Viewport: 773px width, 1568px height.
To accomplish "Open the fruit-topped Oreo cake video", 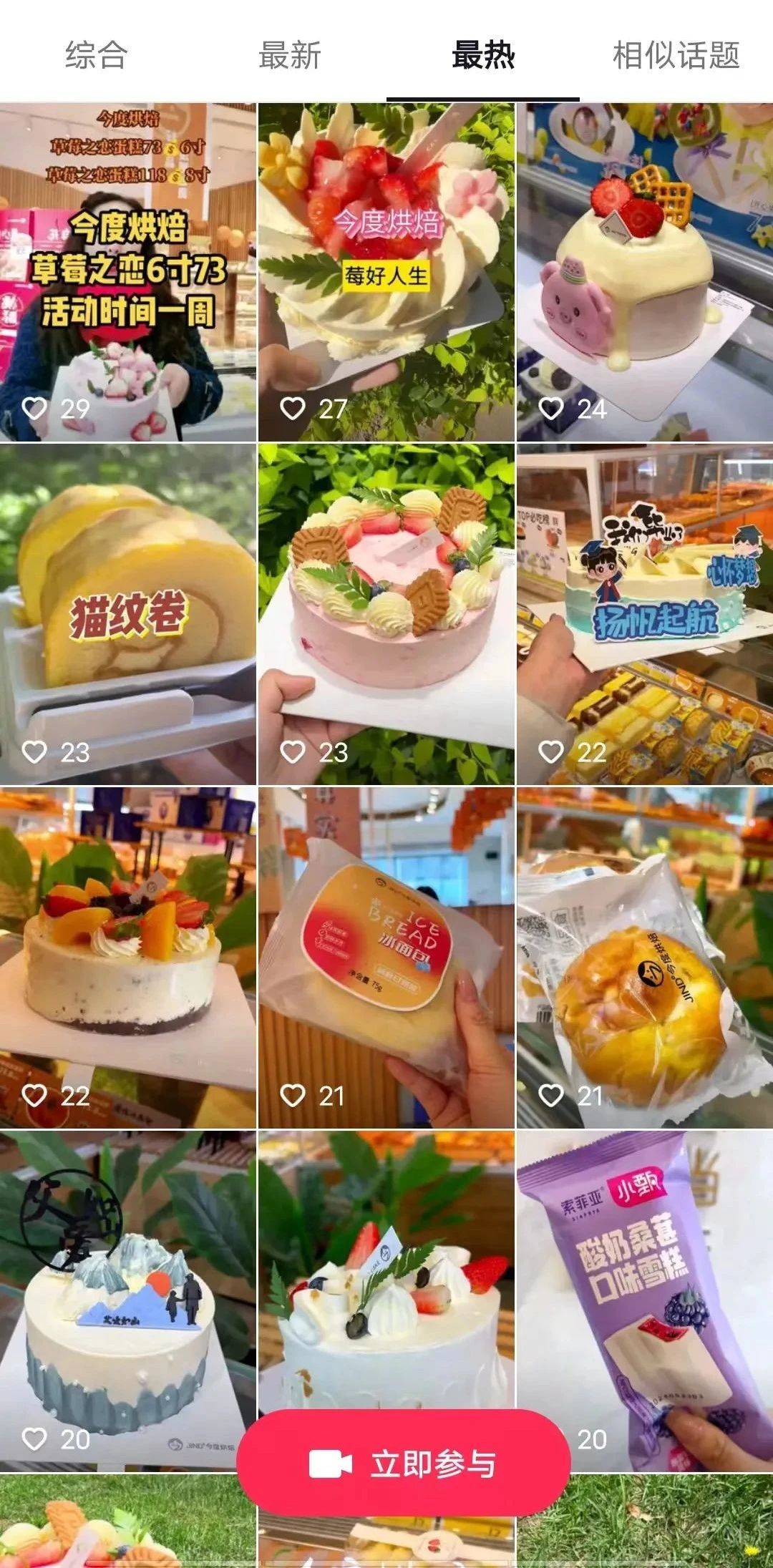I will coord(128,958).
